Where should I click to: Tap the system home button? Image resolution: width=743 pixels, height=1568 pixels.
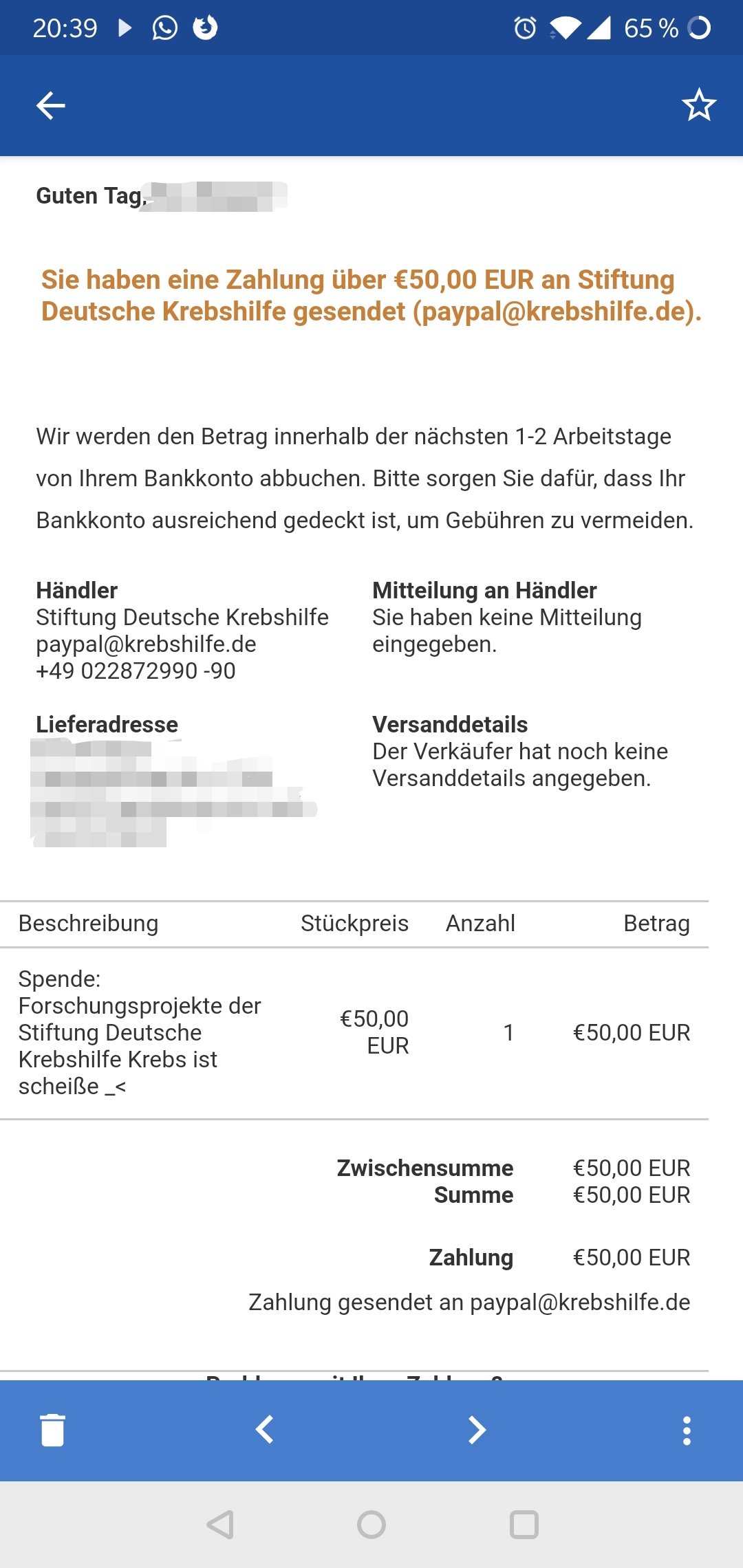point(371,1525)
